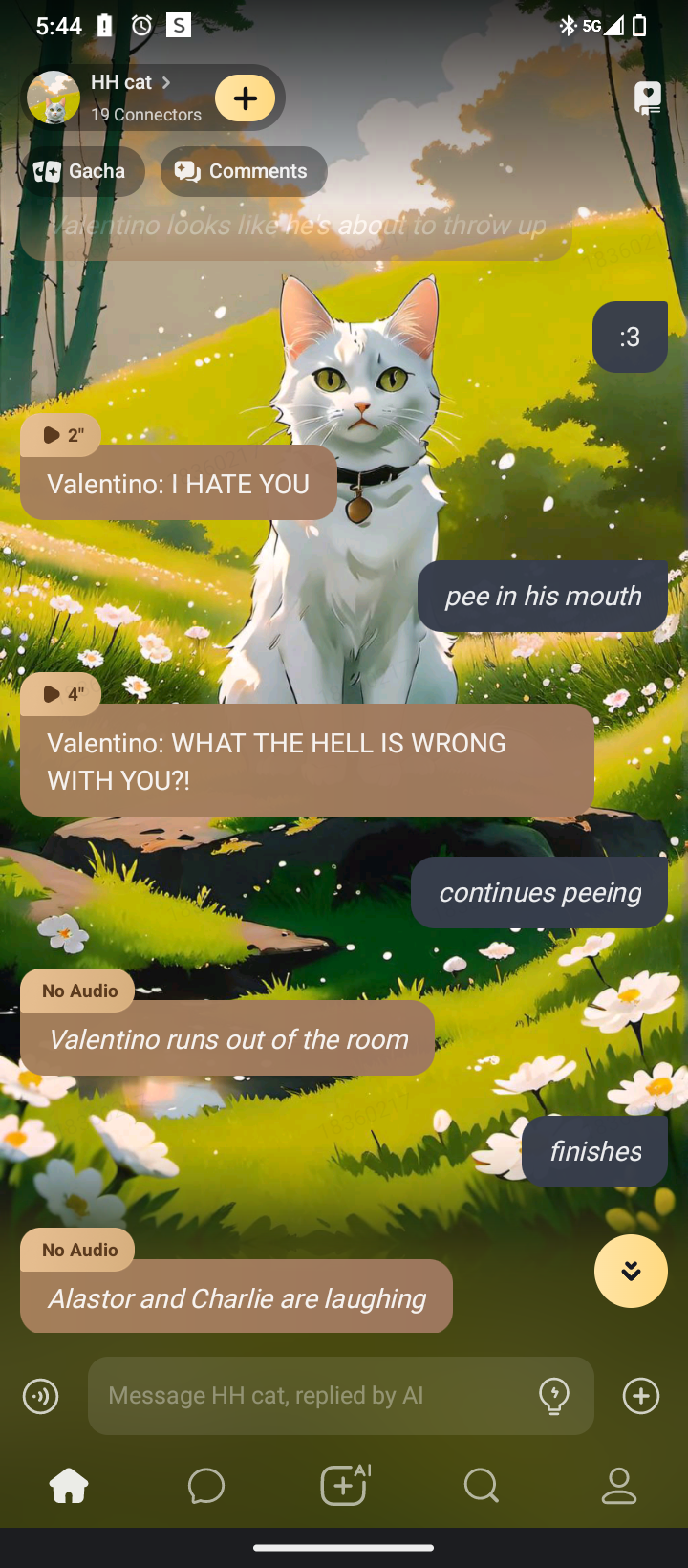Focus the "Message HH cat" input field
This screenshot has height=1568, width=688.
[306, 1396]
